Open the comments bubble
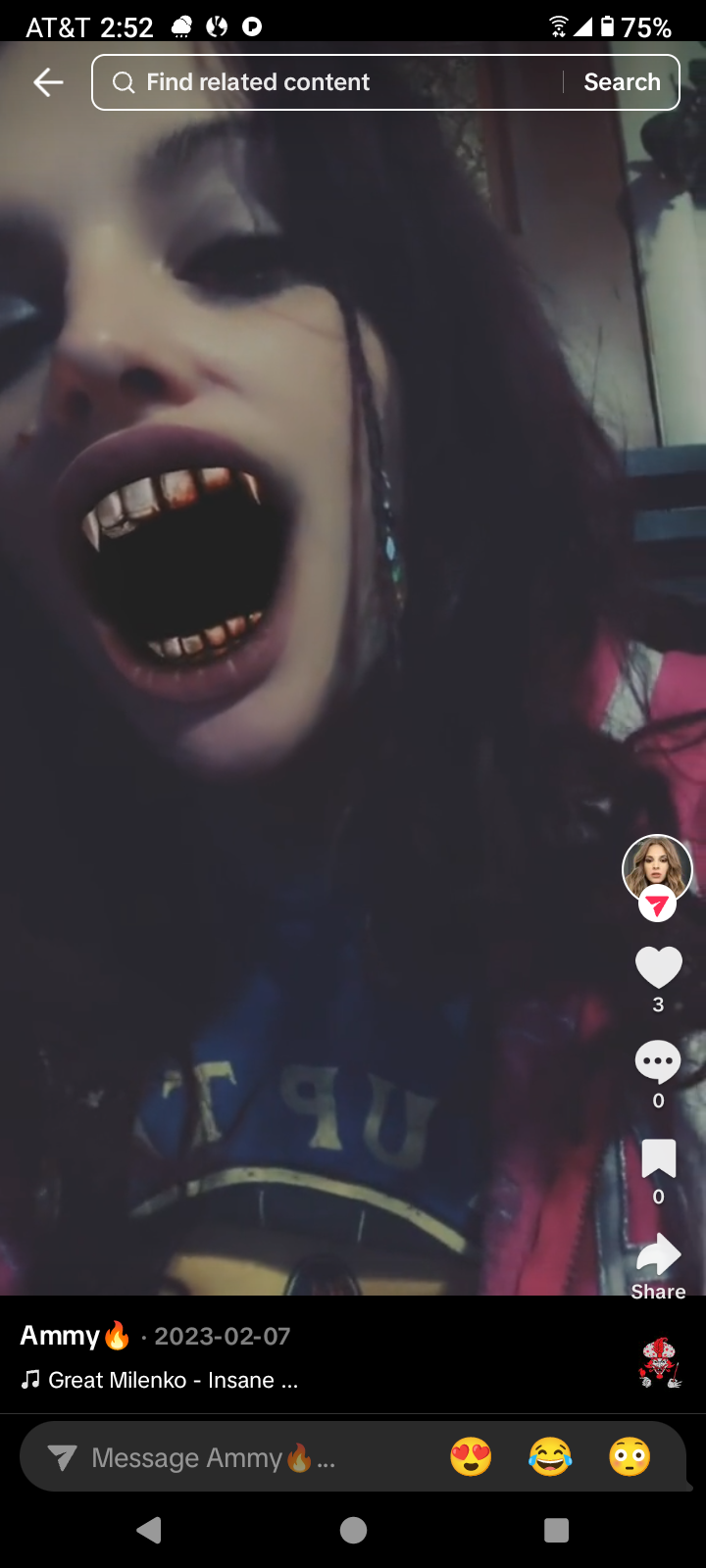 point(658,1061)
